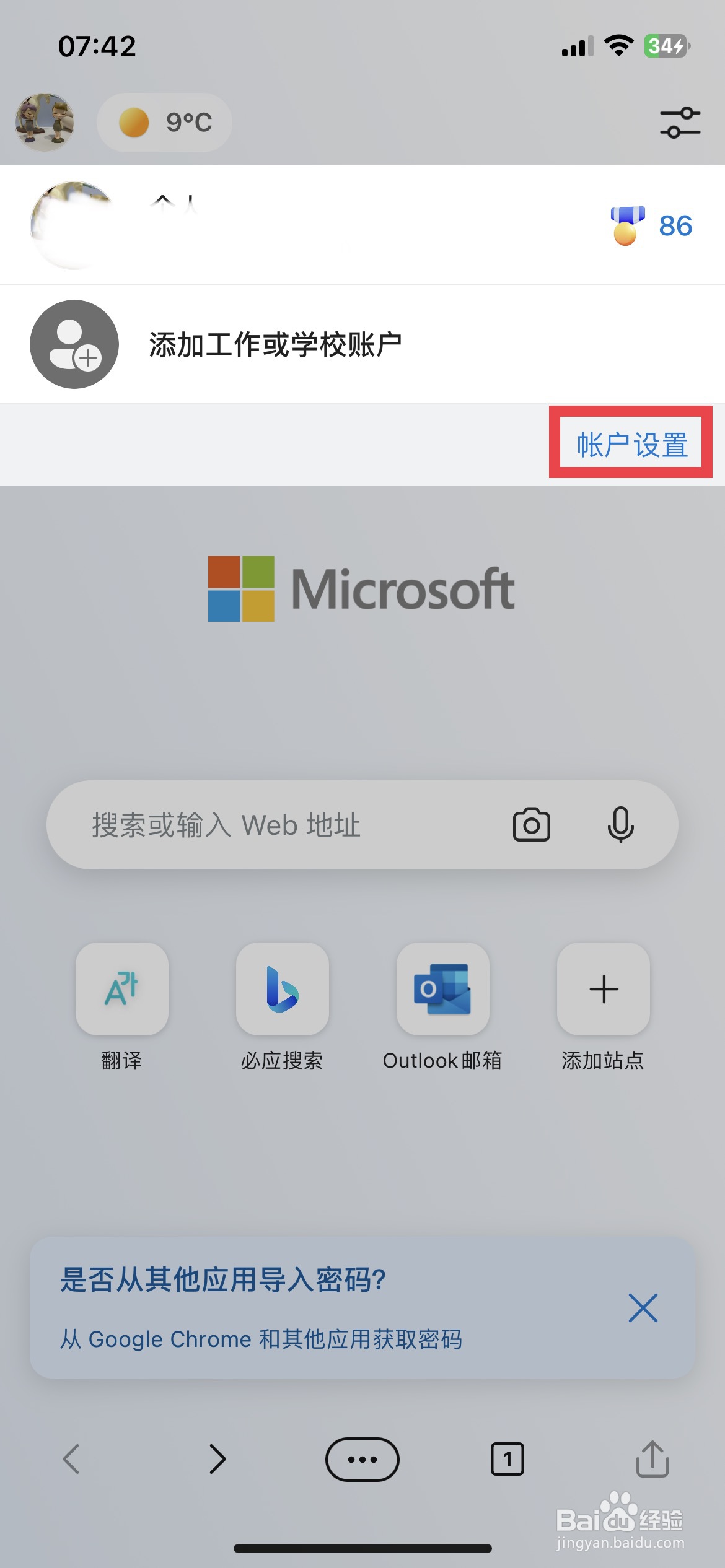This screenshot has width=725, height=1568.
Task: Tap the profile avatar in the top left
Action: pos(45,121)
